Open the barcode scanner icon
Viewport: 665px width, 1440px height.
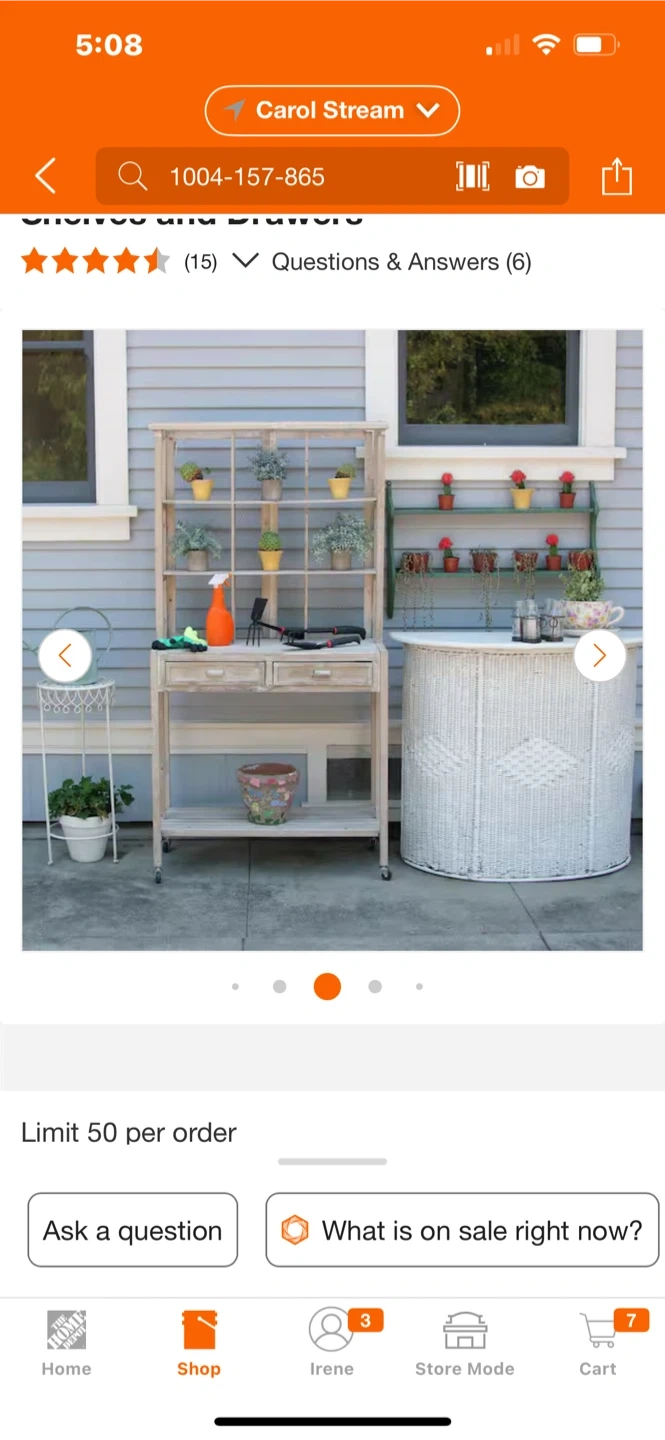(x=473, y=177)
